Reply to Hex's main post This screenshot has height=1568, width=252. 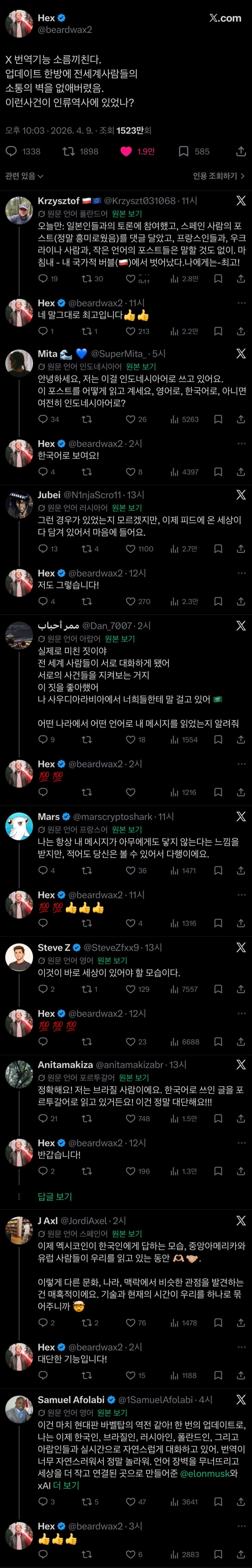point(12,151)
